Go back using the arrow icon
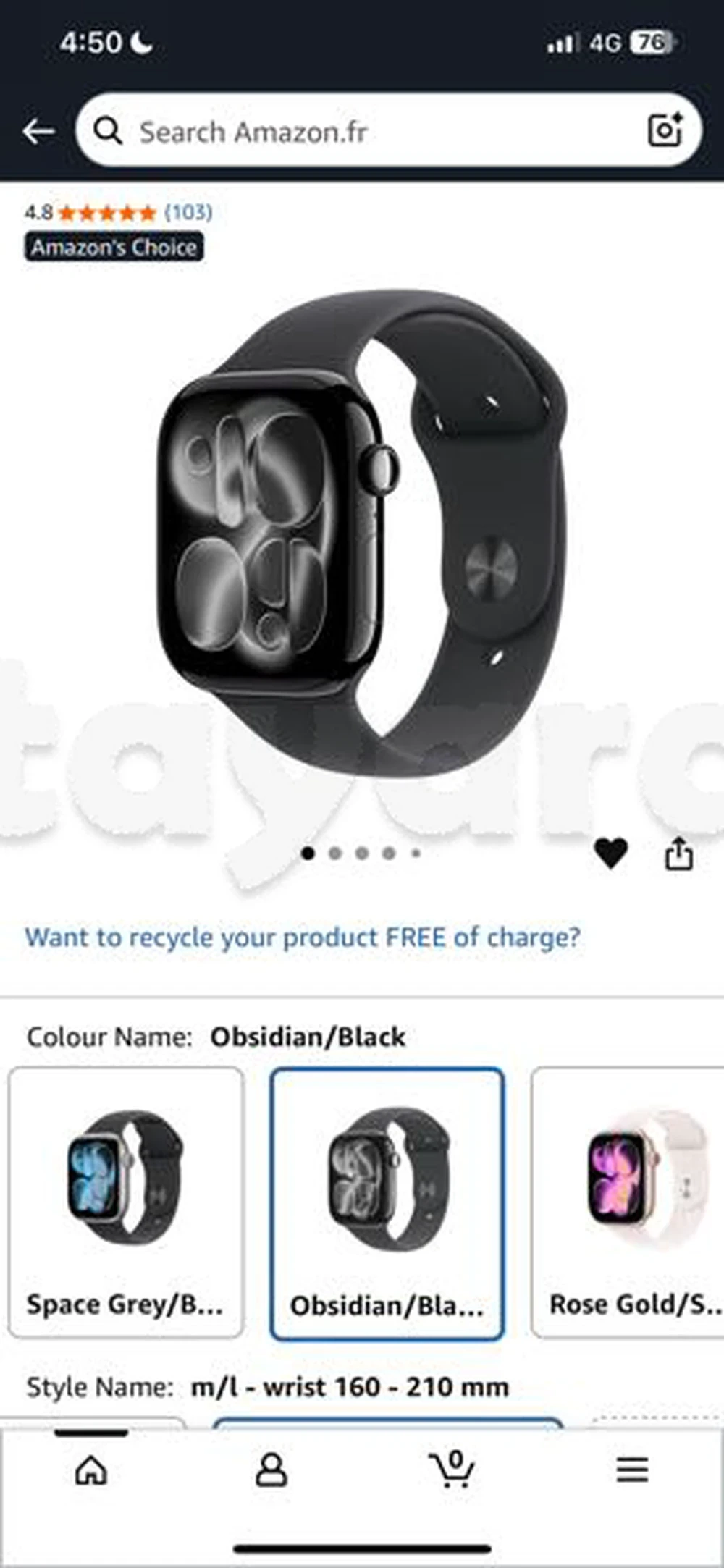 coord(38,132)
